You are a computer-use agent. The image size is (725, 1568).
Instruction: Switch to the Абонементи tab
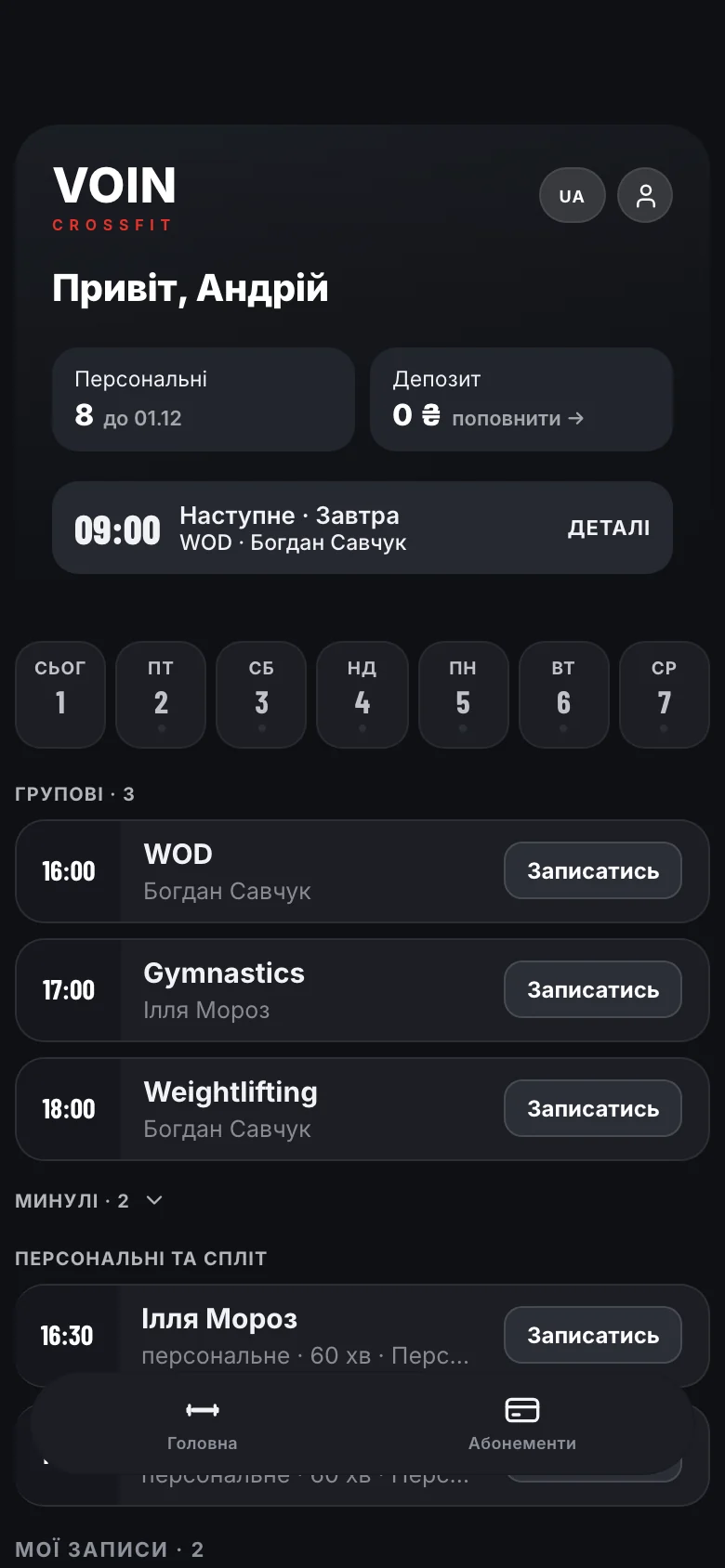coord(522,1425)
